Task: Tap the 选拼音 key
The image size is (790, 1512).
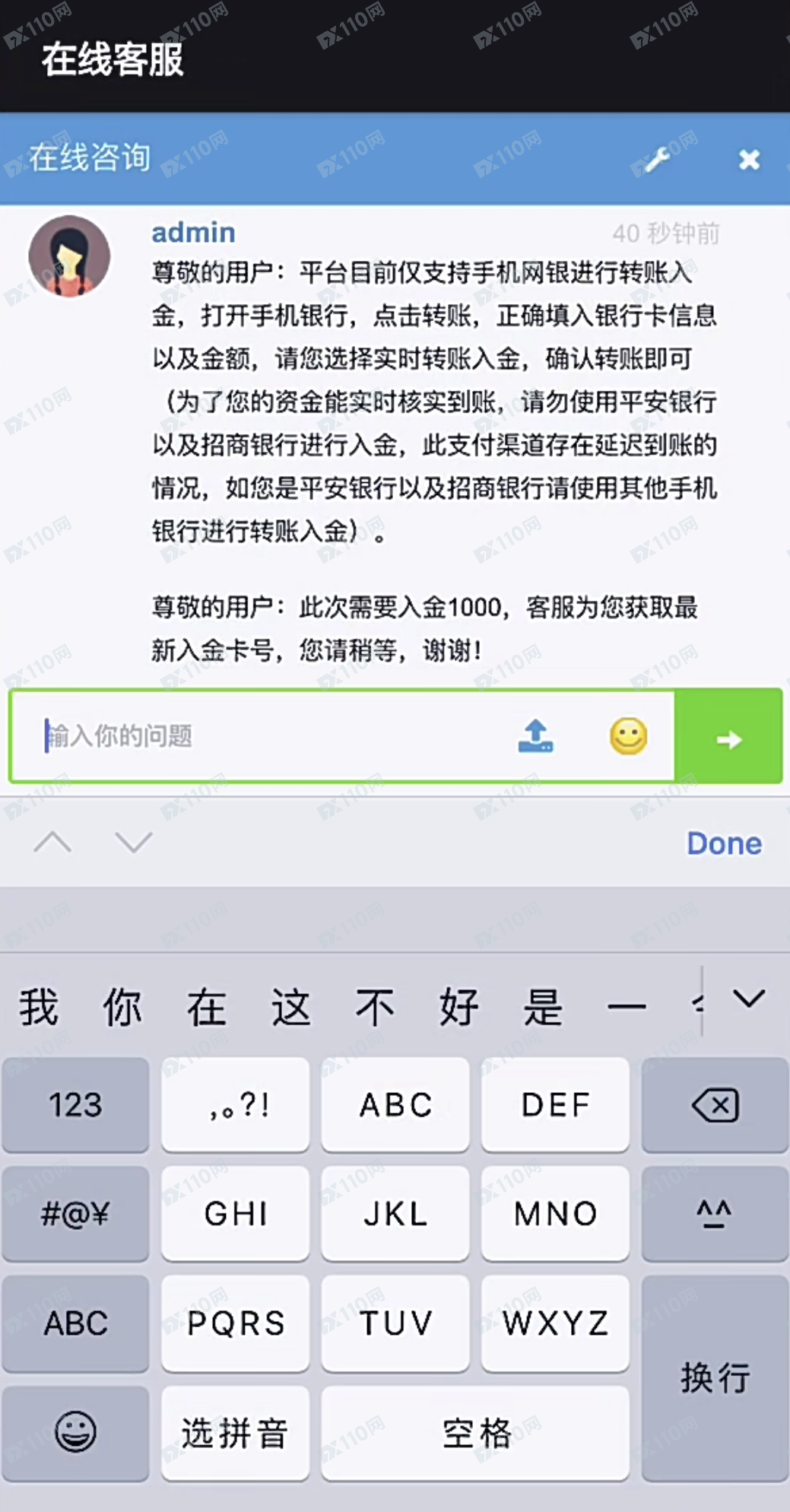Action: 235,1434
